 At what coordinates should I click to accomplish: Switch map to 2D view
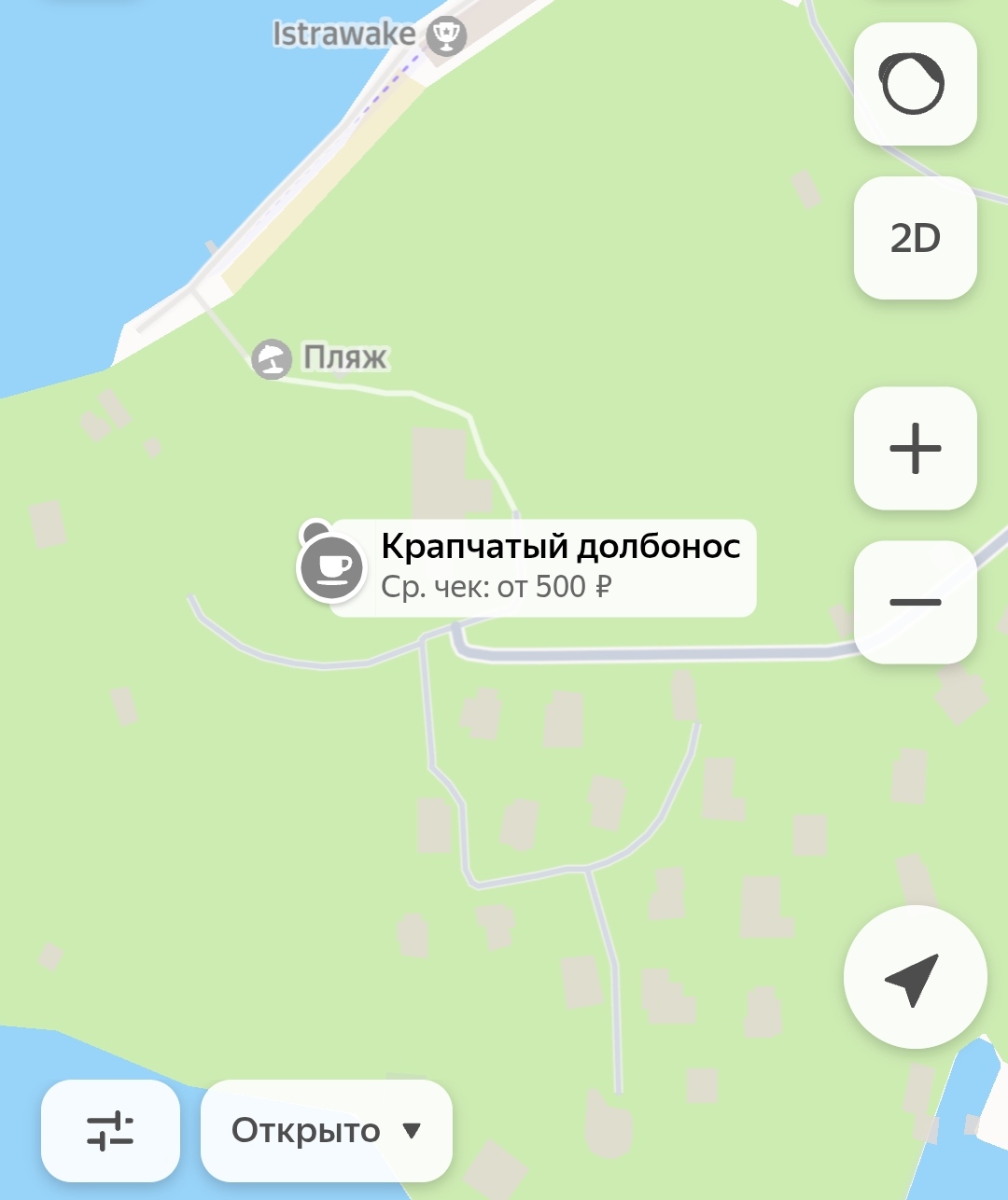(915, 238)
